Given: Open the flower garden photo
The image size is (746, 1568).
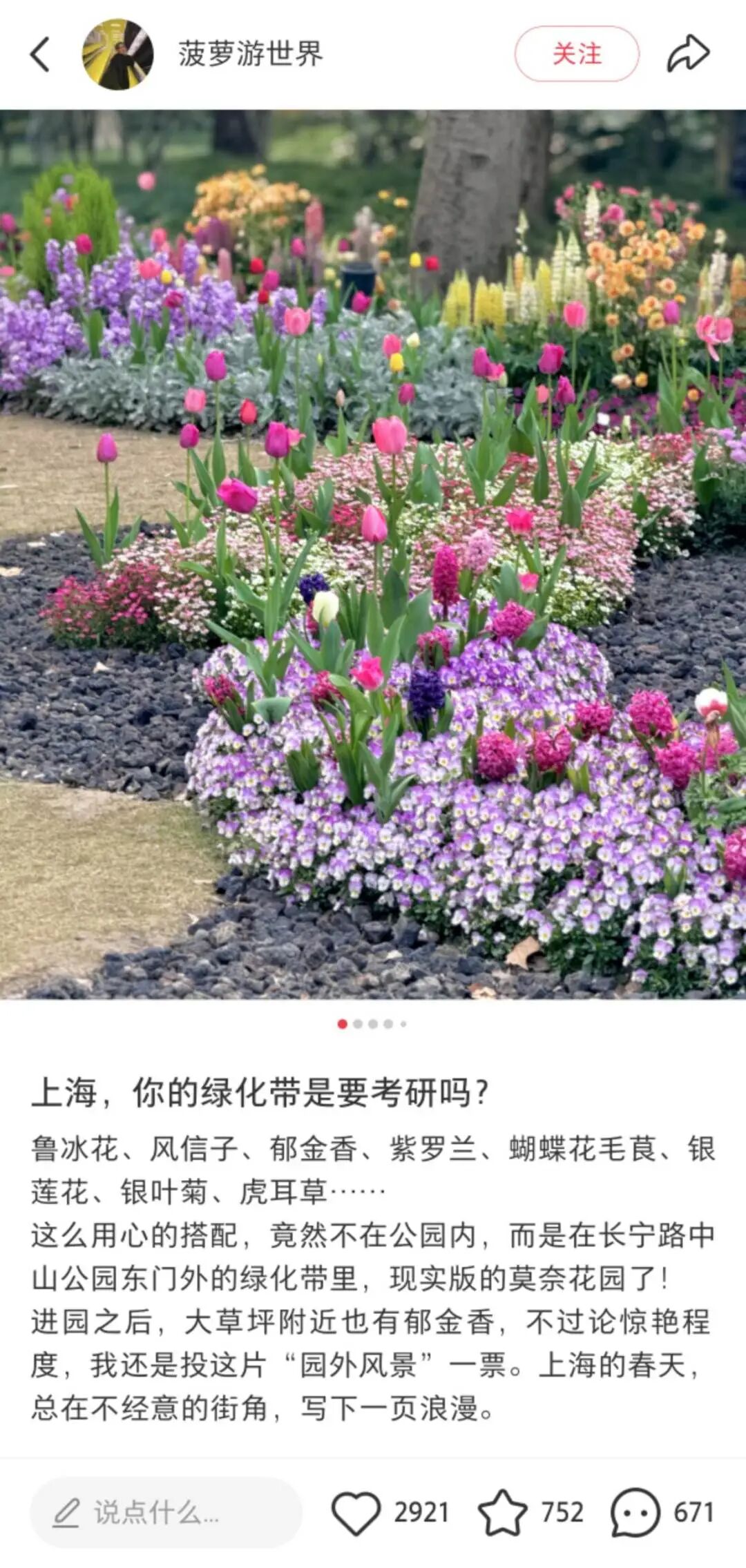Looking at the screenshot, I should (373, 552).
